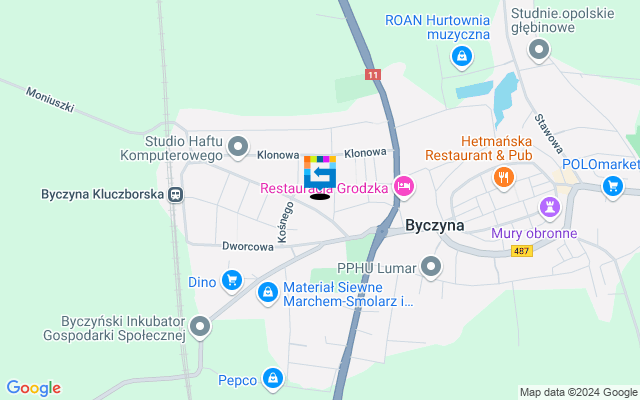640x400 pixels.
Task: Open the Hetmańska Restaurant & Pub marker
Action: tap(503, 178)
